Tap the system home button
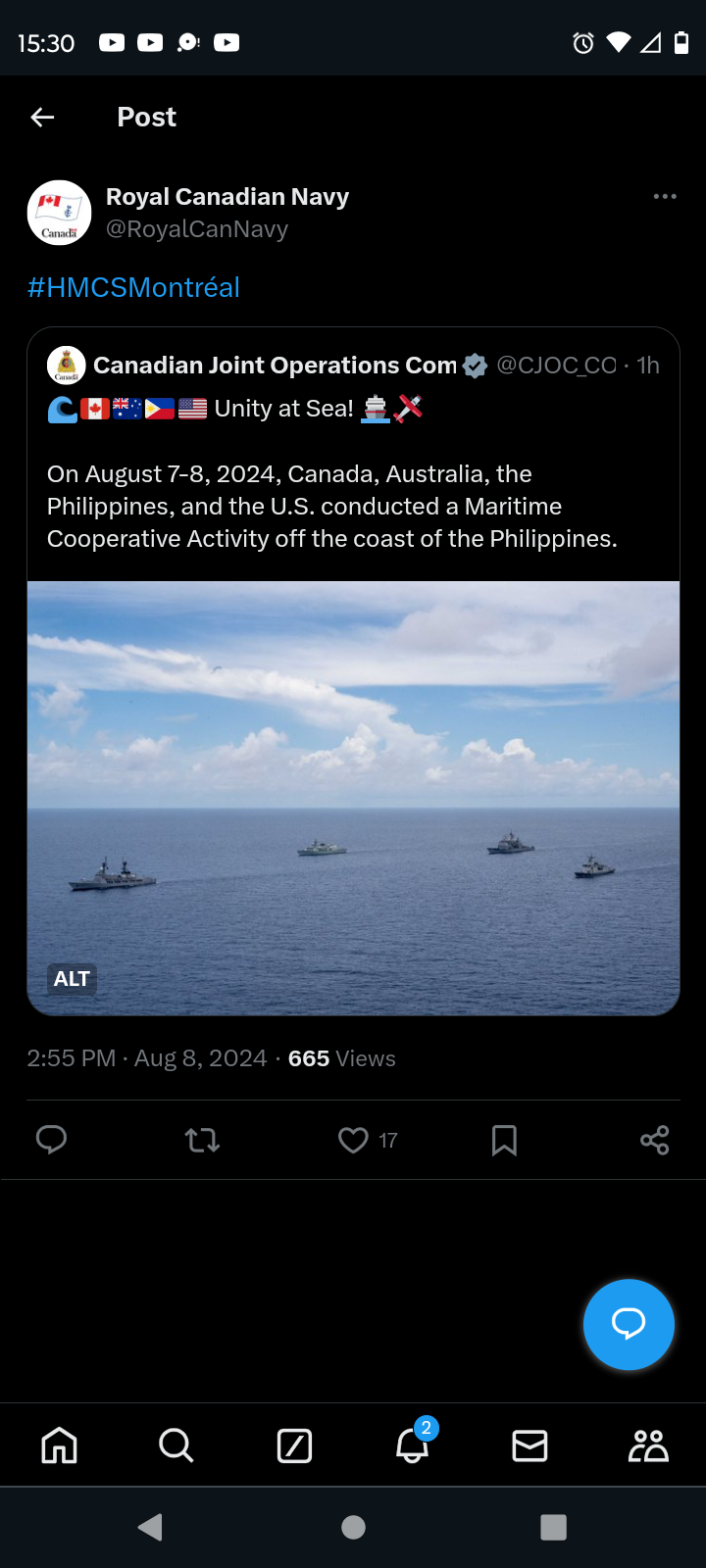 tap(353, 1527)
